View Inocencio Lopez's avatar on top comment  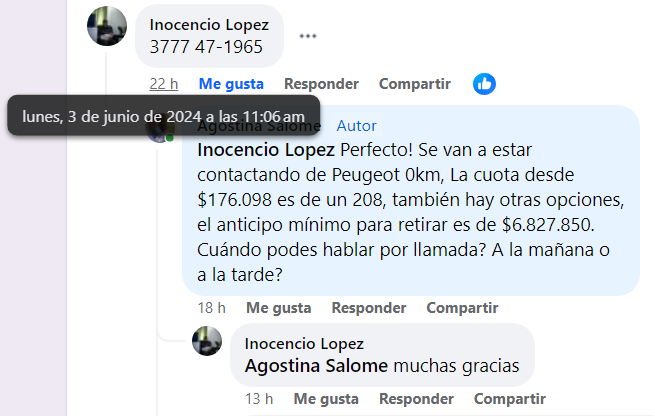[107, 26]
